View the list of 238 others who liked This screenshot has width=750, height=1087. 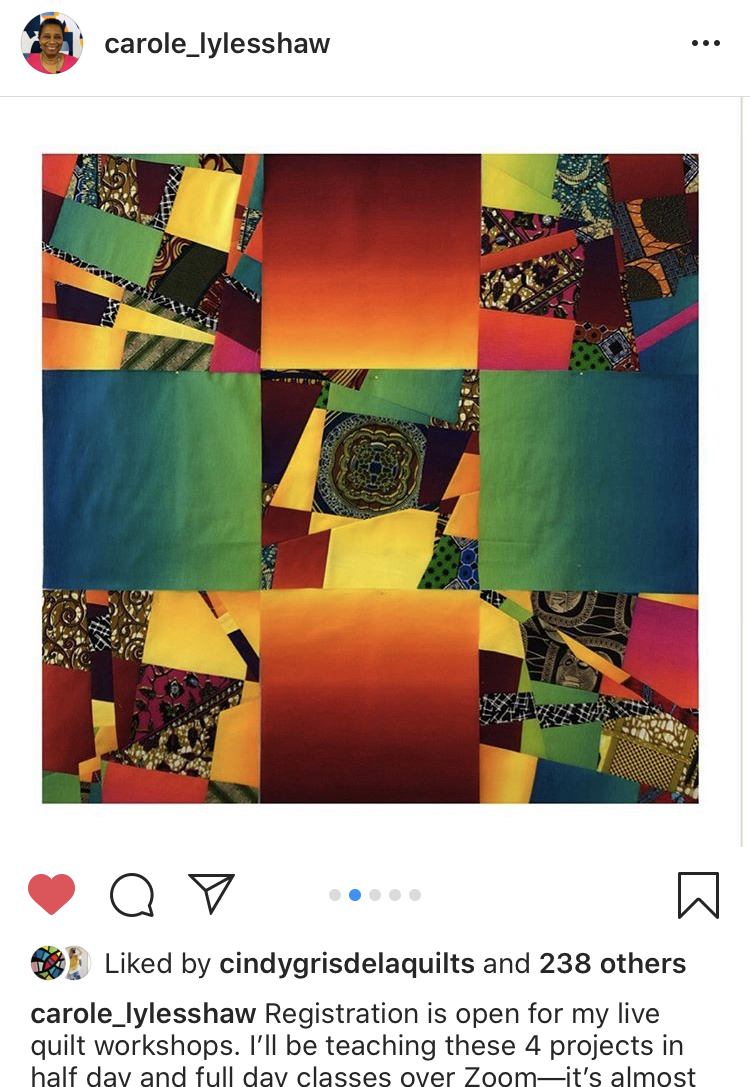(612, 963)
